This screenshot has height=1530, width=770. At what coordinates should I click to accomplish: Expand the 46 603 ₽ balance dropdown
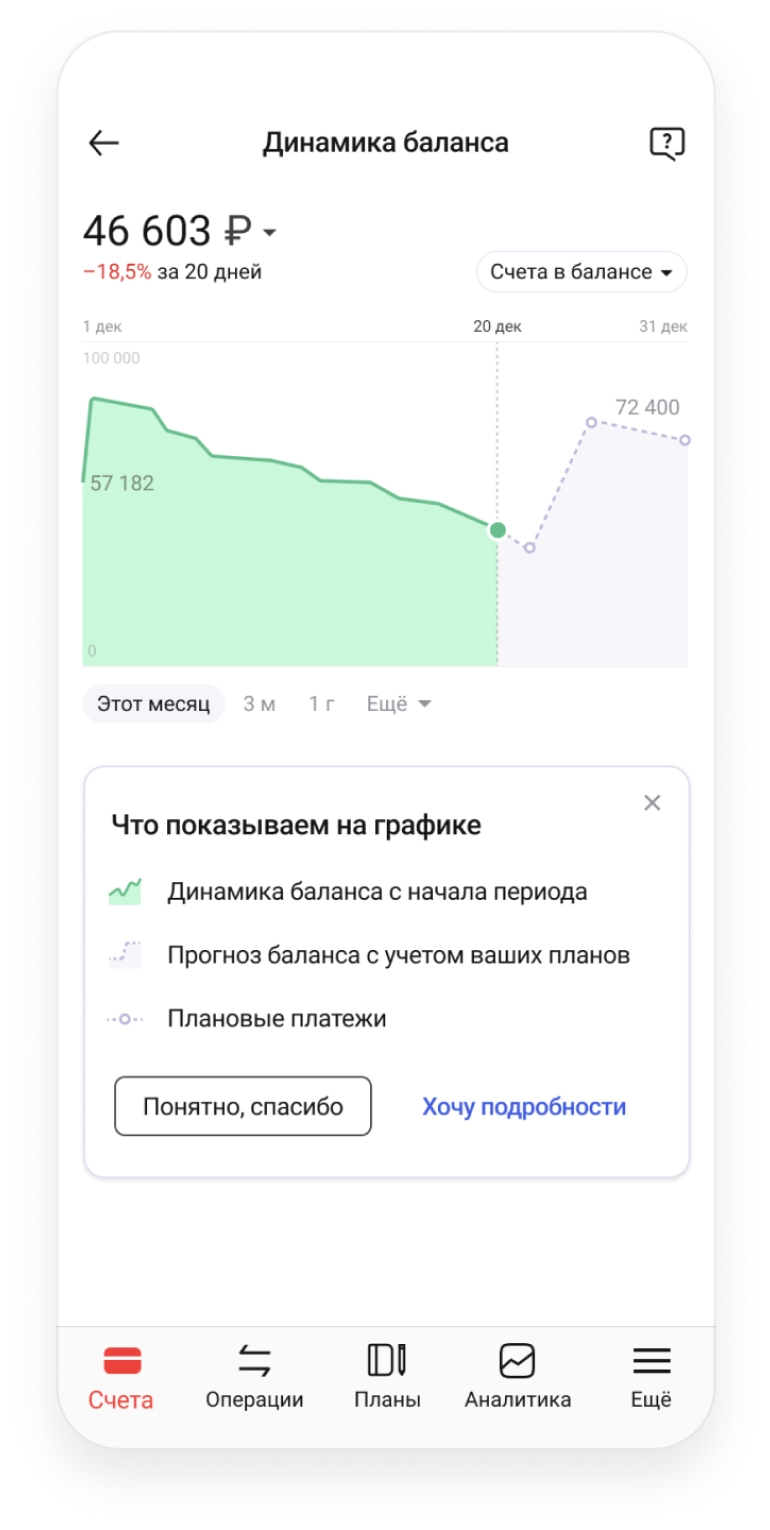[x=268, y=233]
